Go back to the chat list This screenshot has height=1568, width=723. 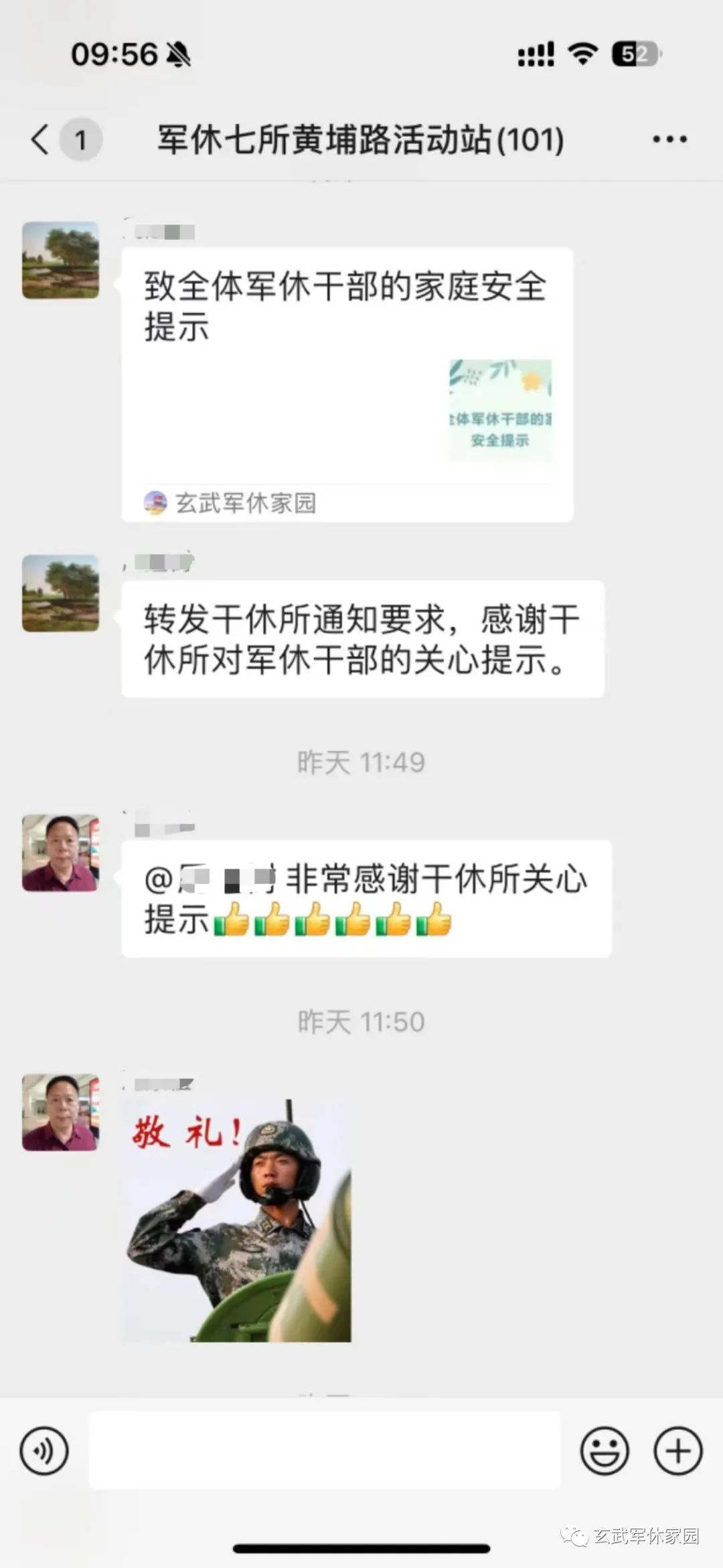pyautogui.click(x=40, y=139)
